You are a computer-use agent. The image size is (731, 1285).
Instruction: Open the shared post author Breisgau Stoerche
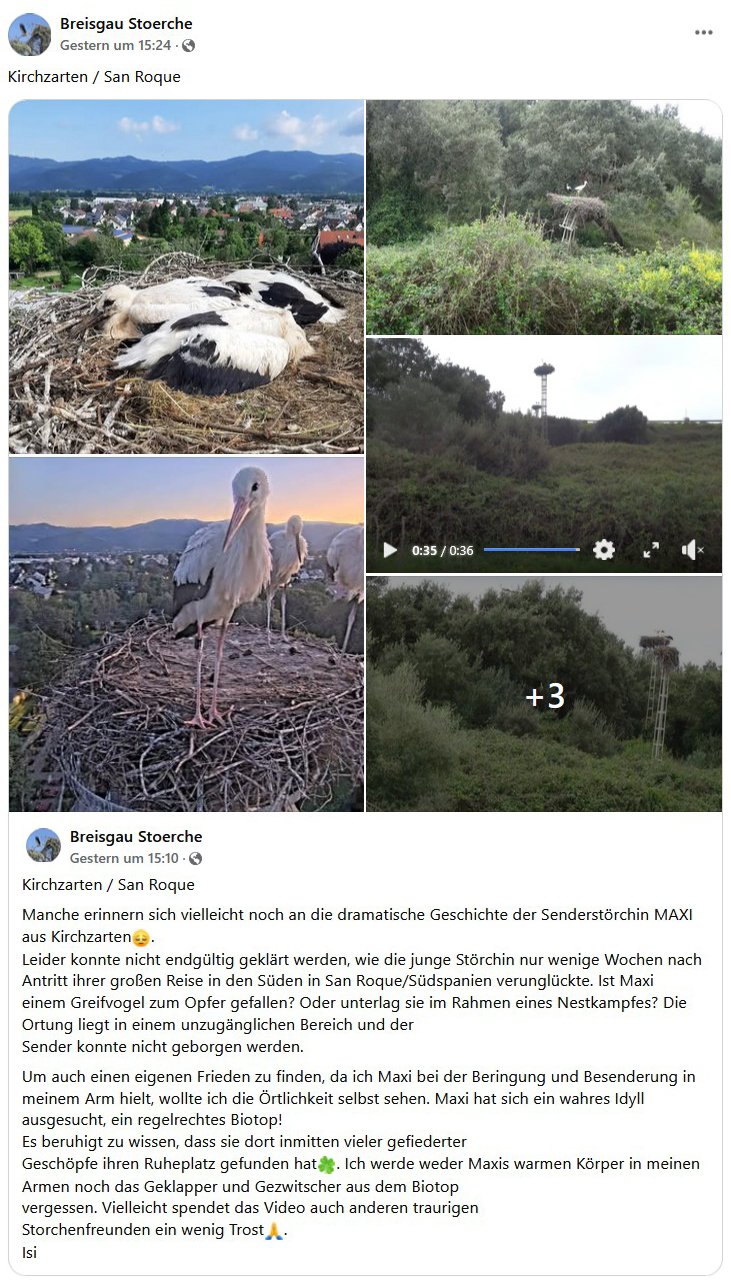click(x=136, y=837)
